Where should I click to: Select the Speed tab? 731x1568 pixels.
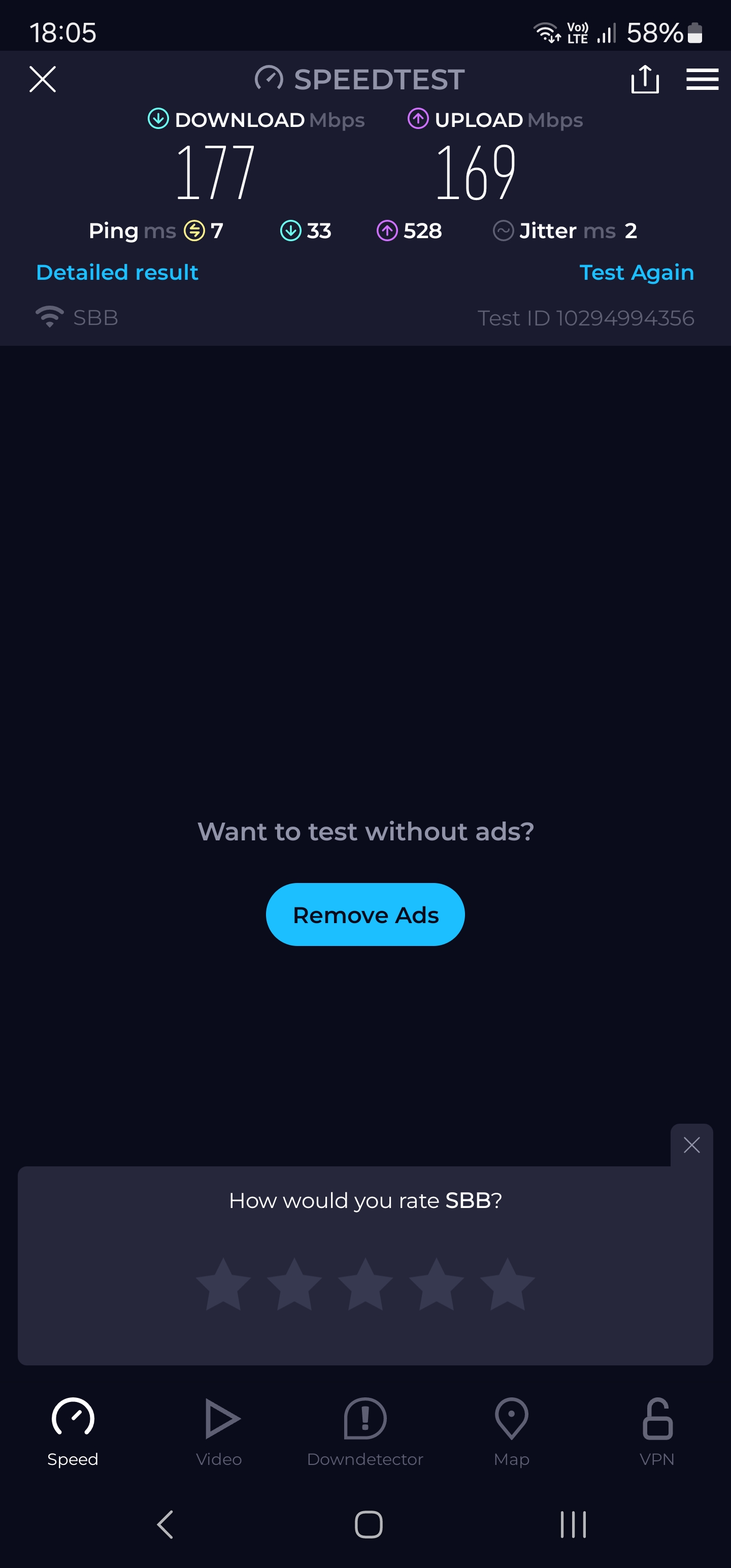pos(73,1431)
